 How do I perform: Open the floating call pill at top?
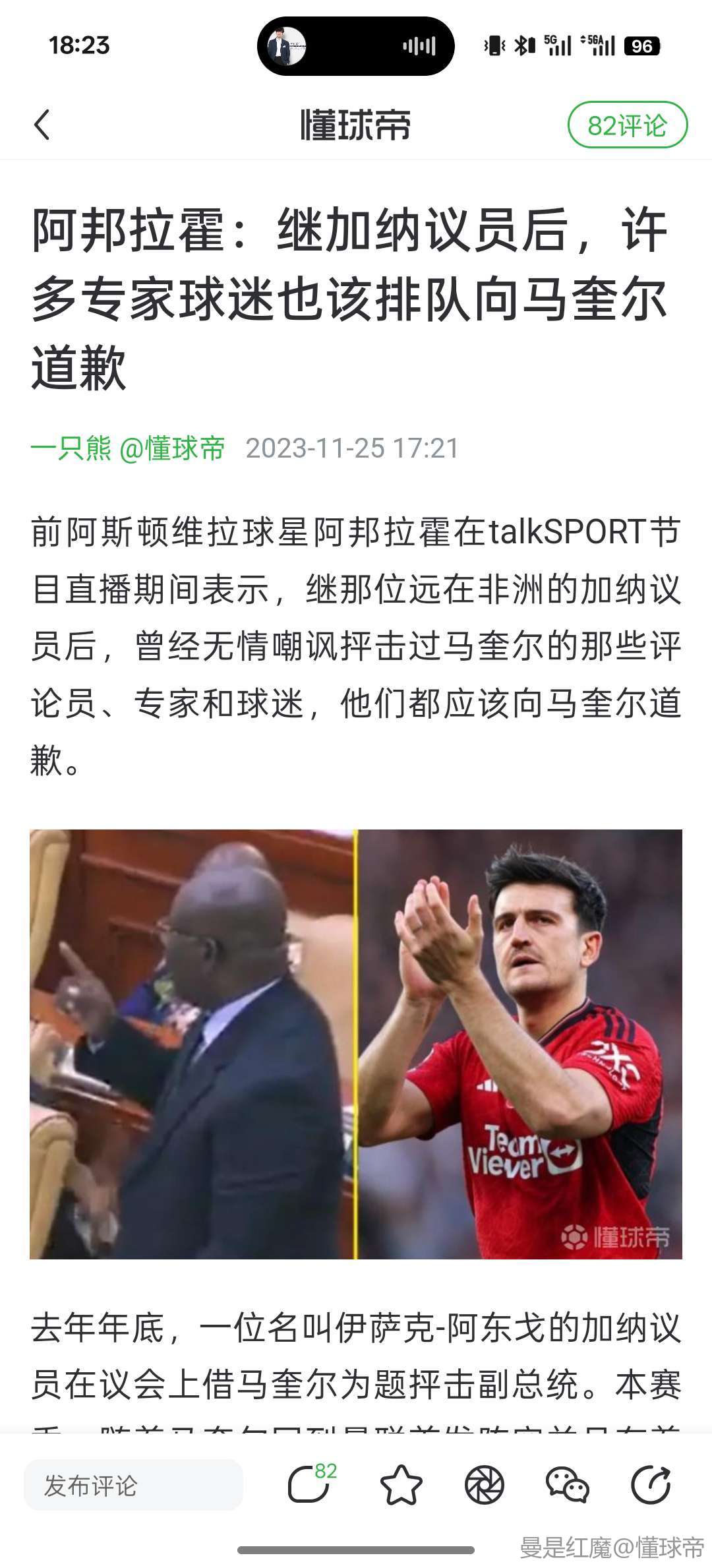[x=356, y=46]
